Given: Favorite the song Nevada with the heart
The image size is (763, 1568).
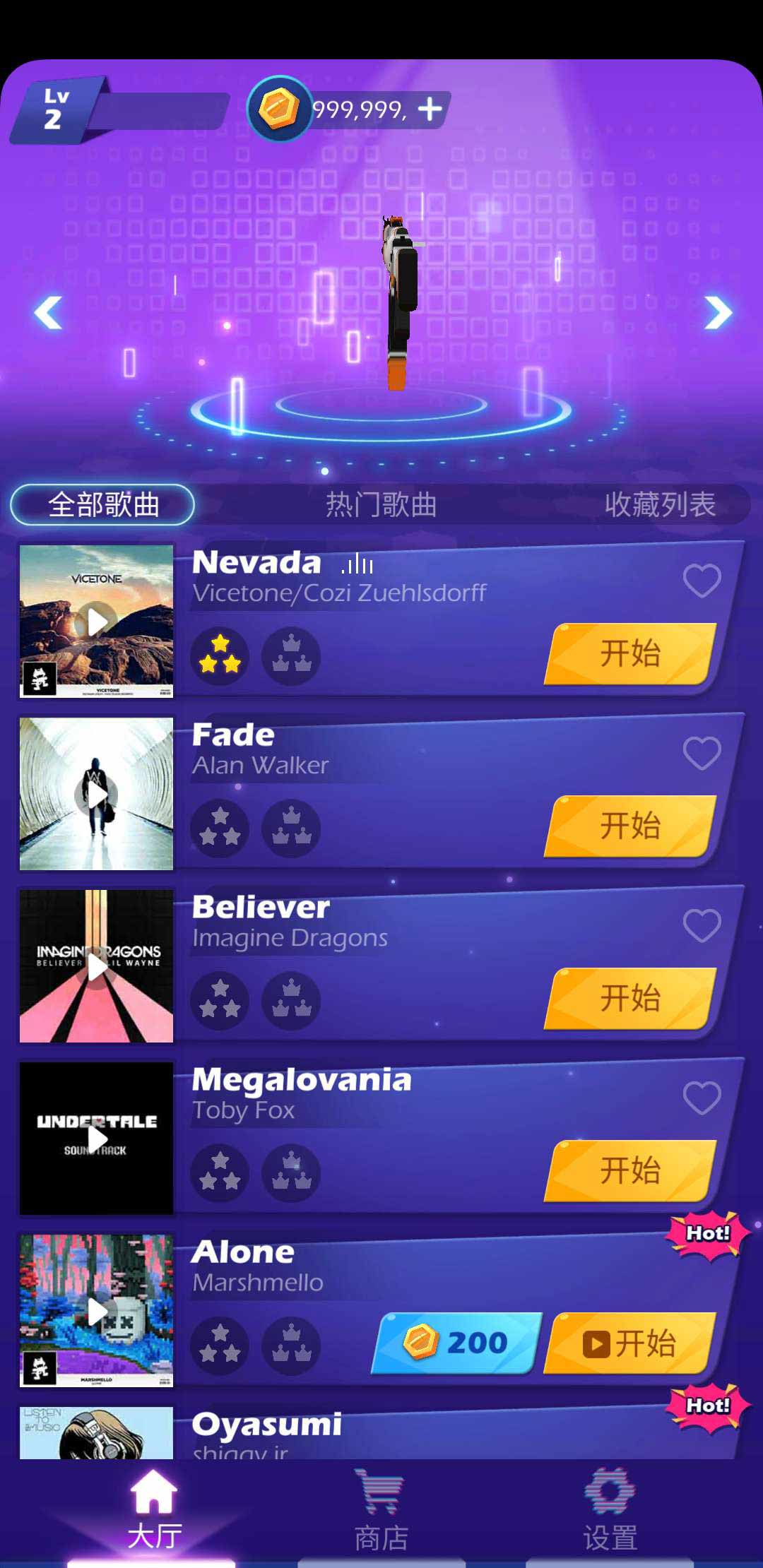Looking at the screenshot, I should tap(702, 581).
